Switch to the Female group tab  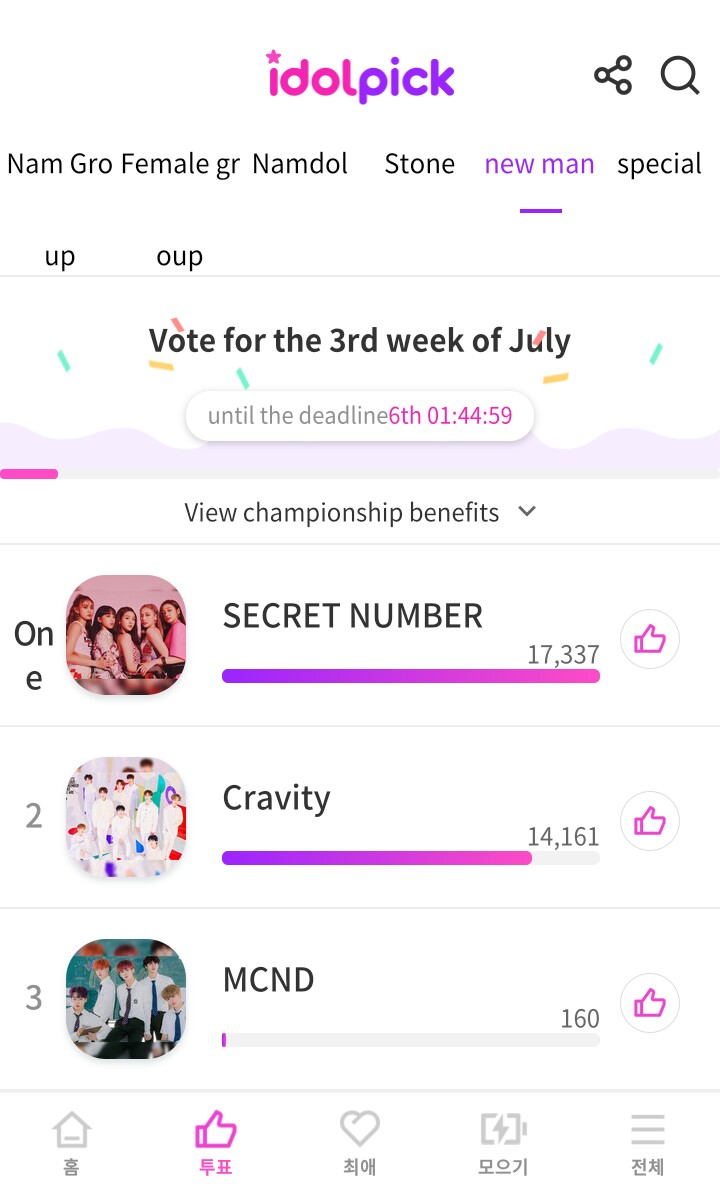(x=180, y=165)
